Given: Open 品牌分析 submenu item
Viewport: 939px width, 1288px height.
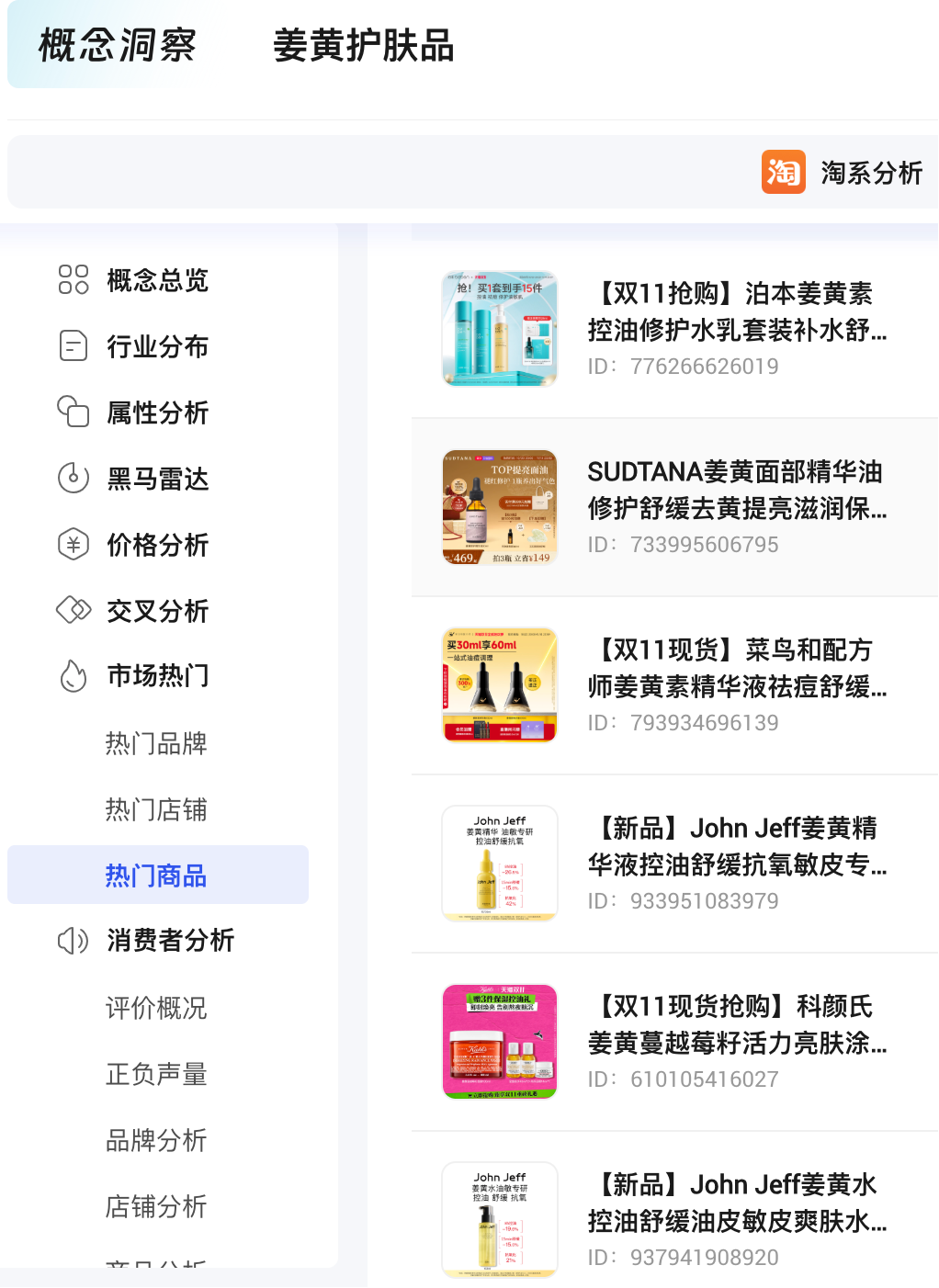Looking at the screenshot, I should pyautogui.click(x=156, y=1140).
